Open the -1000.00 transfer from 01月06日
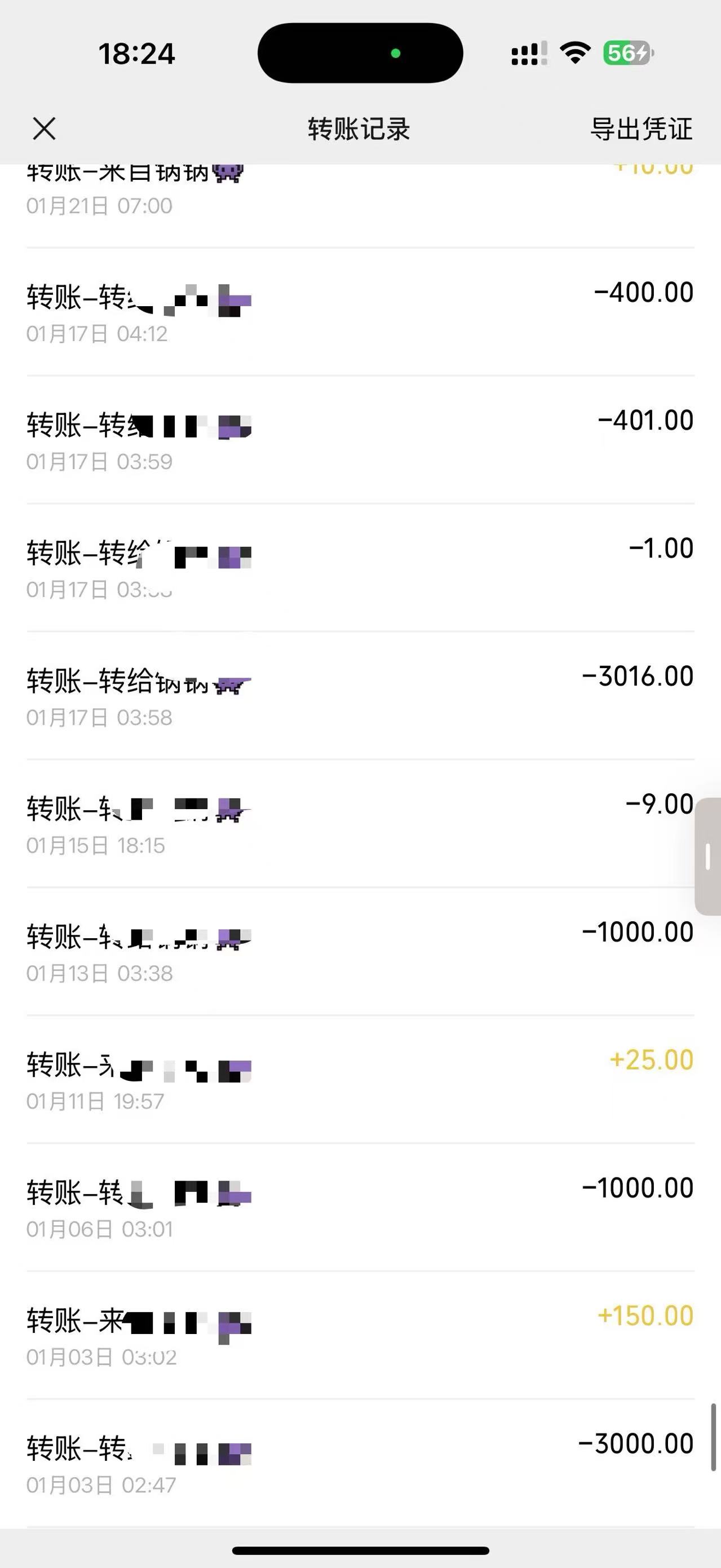Screen dimensions: 721x1568 360,1207
